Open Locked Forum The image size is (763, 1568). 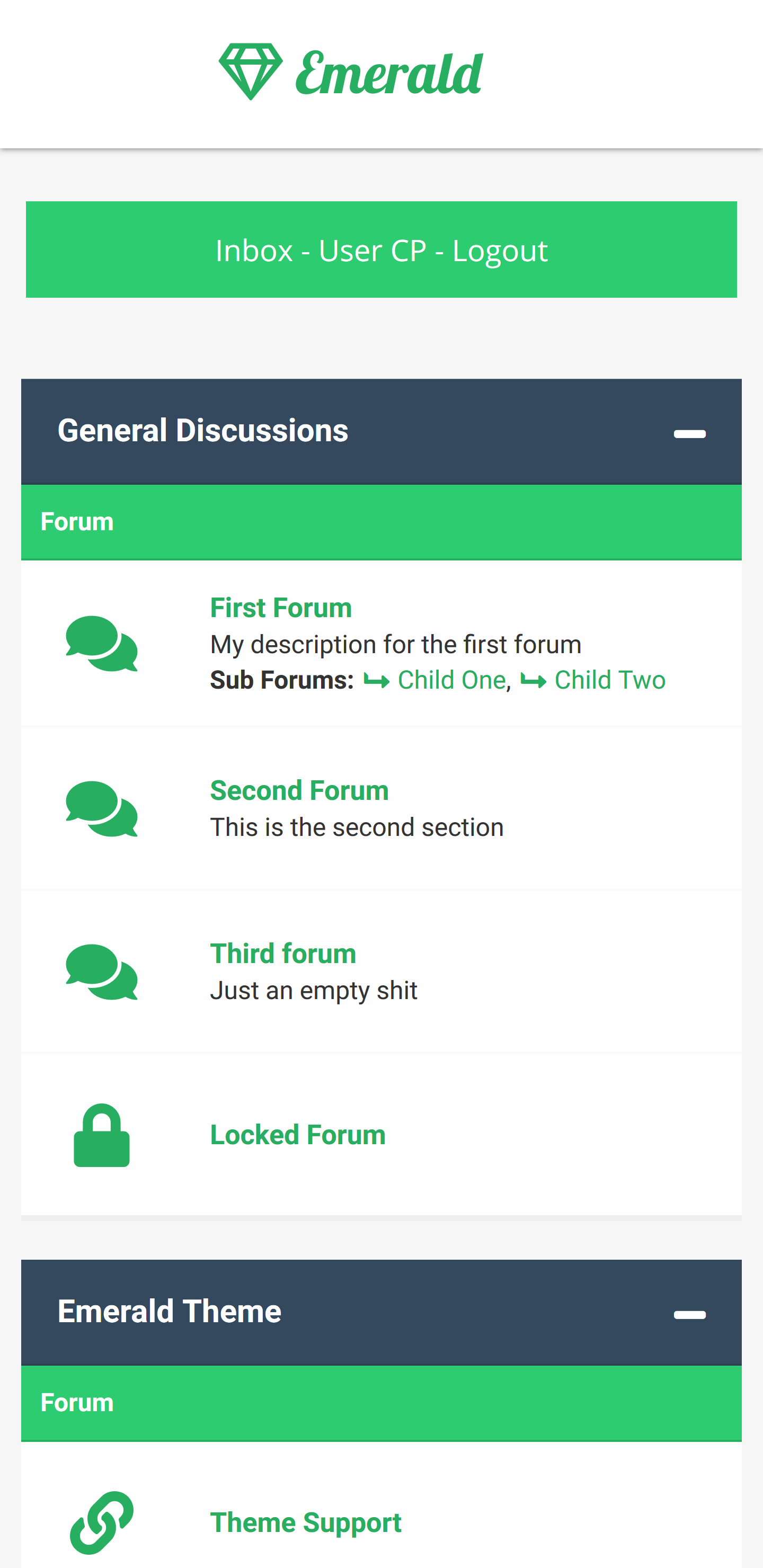click(298, 1135)
